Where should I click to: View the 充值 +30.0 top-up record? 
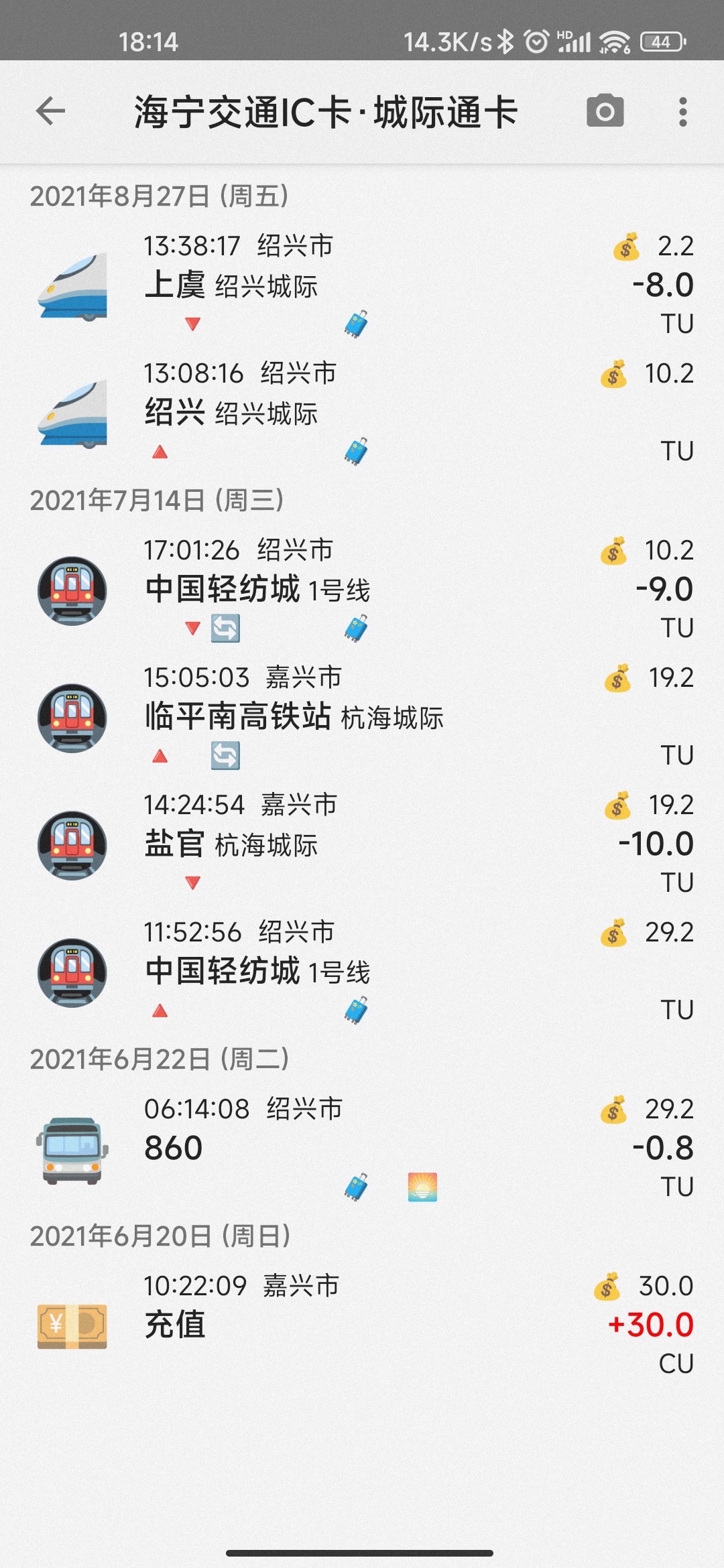click(x=362, y=1325)
